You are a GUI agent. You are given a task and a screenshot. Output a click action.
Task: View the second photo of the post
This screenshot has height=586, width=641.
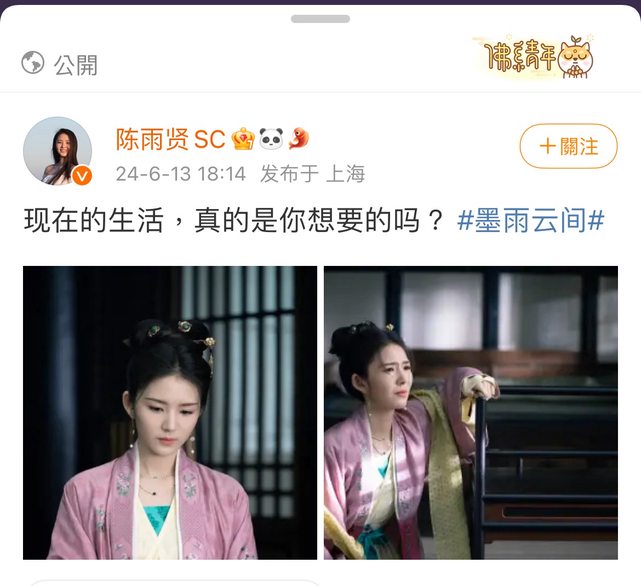click(x=471, y=412)
